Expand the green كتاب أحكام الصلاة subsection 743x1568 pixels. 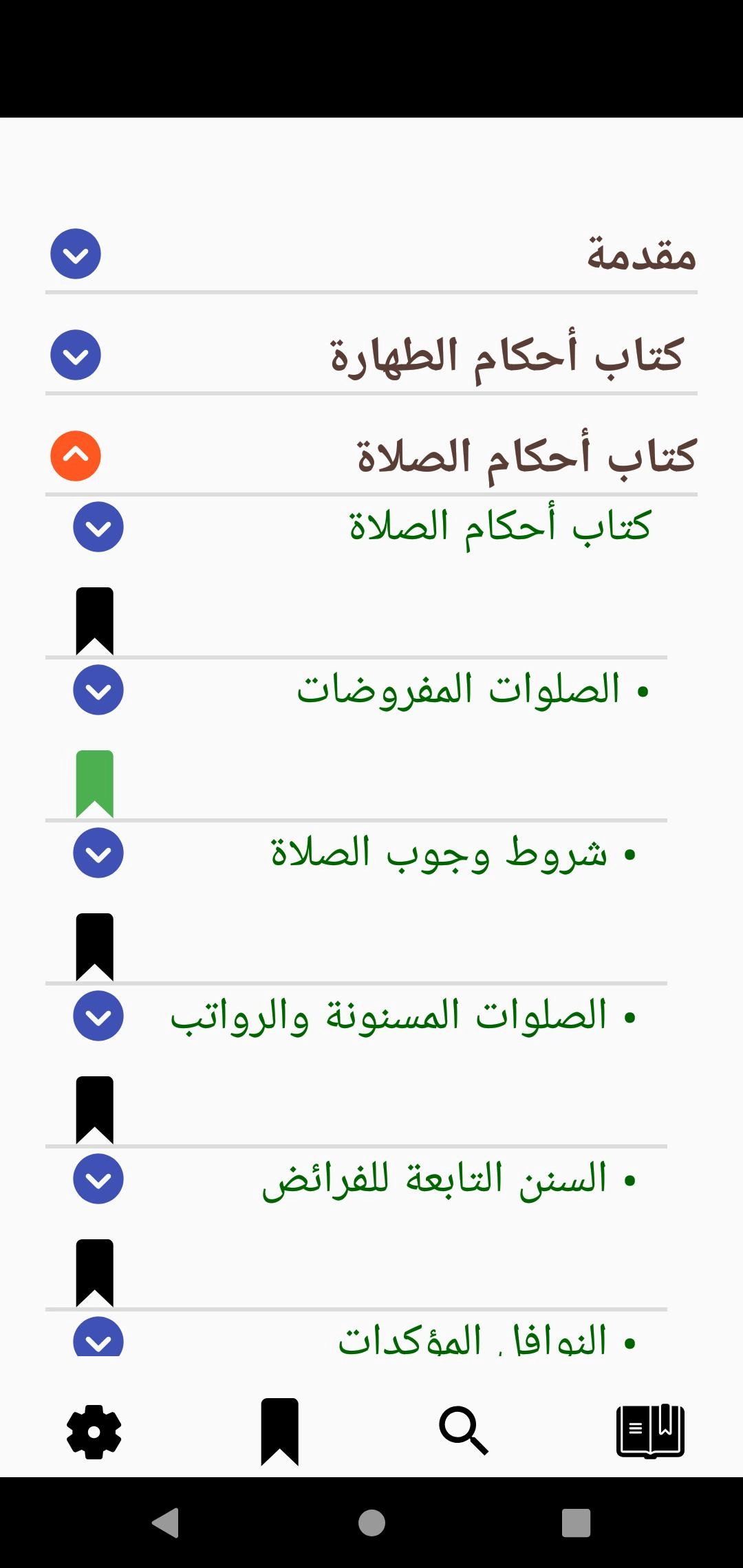click(x=98, y=527)
